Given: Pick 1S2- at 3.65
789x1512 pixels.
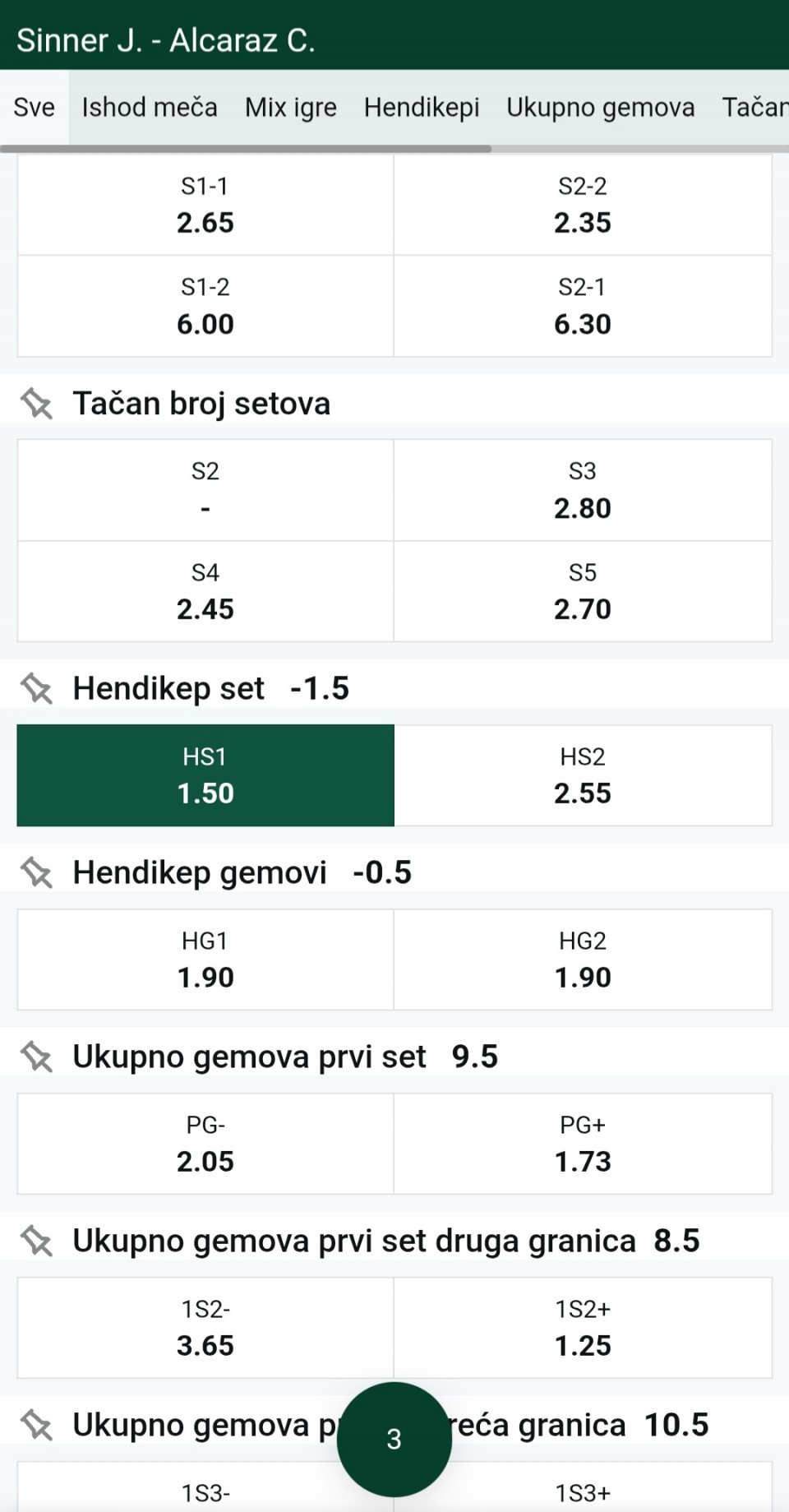Looking at the screenshot, I should (205, 1328).
